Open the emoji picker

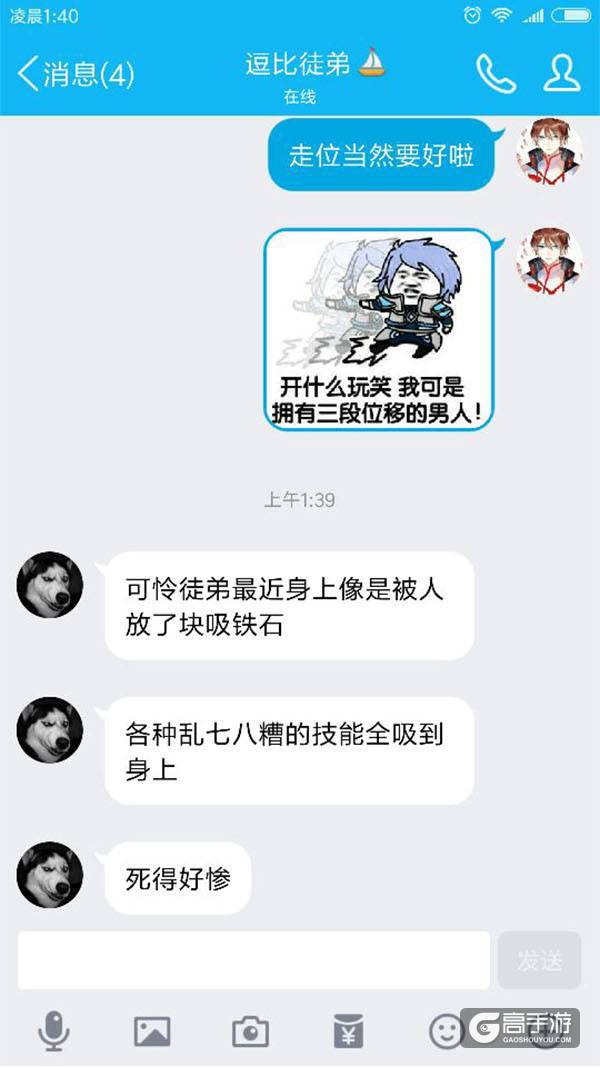tap(446, 1030)
